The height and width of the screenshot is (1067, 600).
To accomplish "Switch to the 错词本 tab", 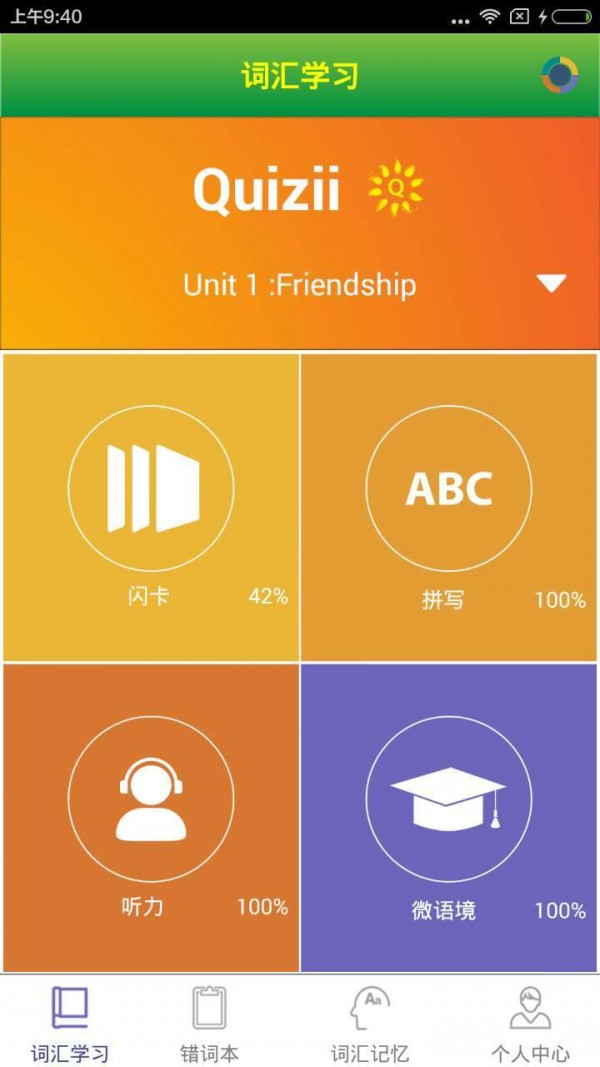I will (x=209, y=1022).
